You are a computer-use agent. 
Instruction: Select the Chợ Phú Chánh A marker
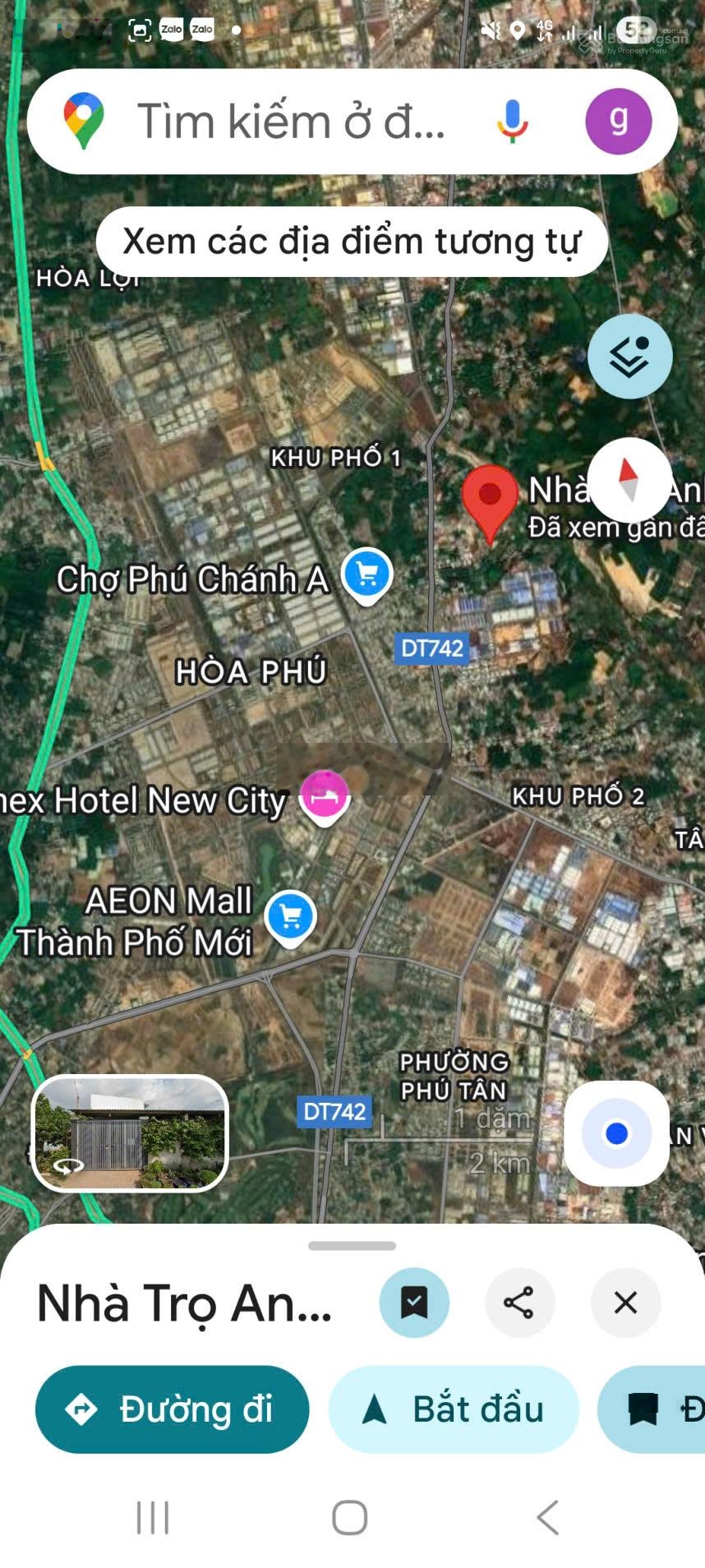point(366,574)
